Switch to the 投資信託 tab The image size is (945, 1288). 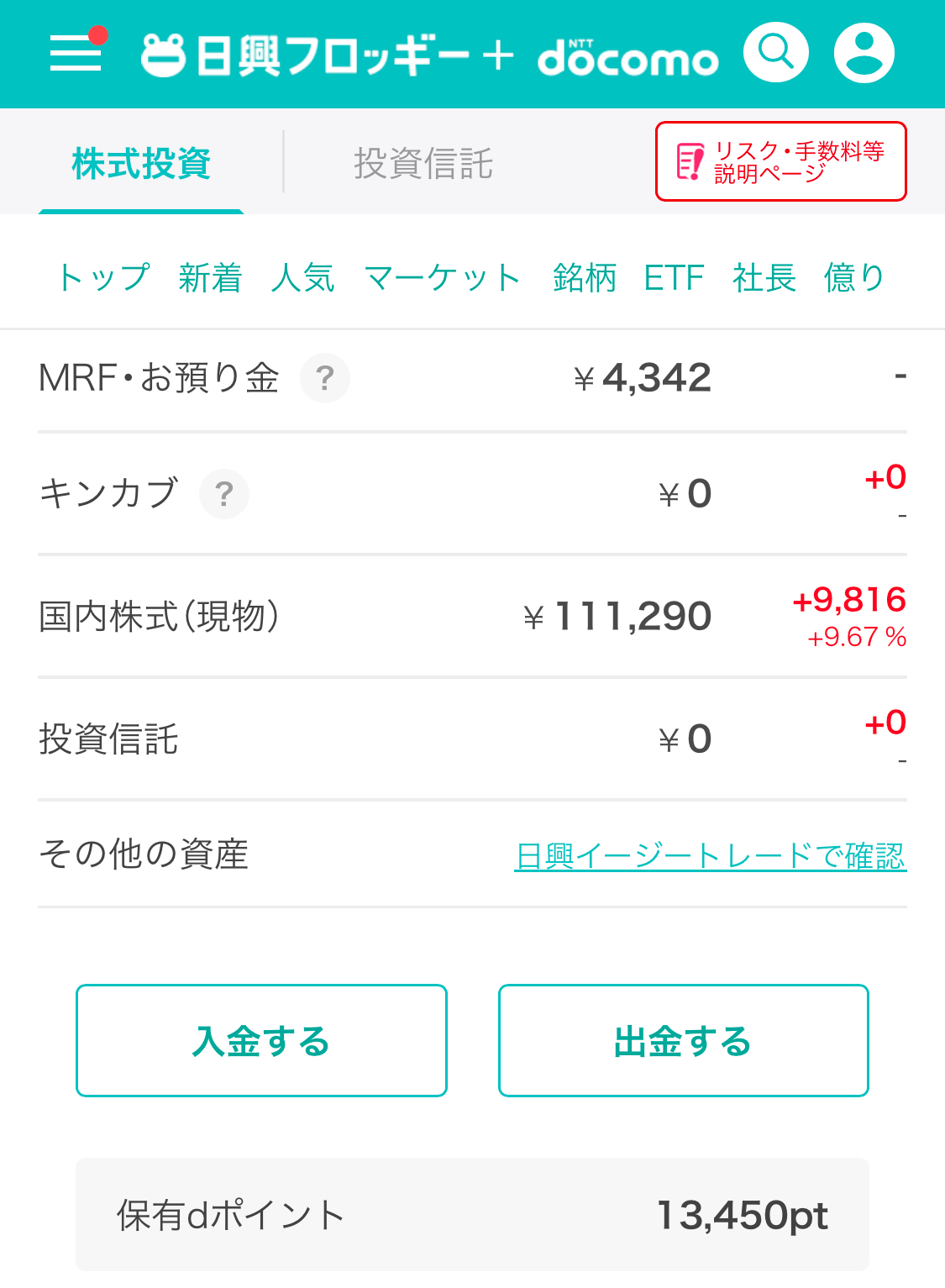pyautogui.click(x=423, y=163)
